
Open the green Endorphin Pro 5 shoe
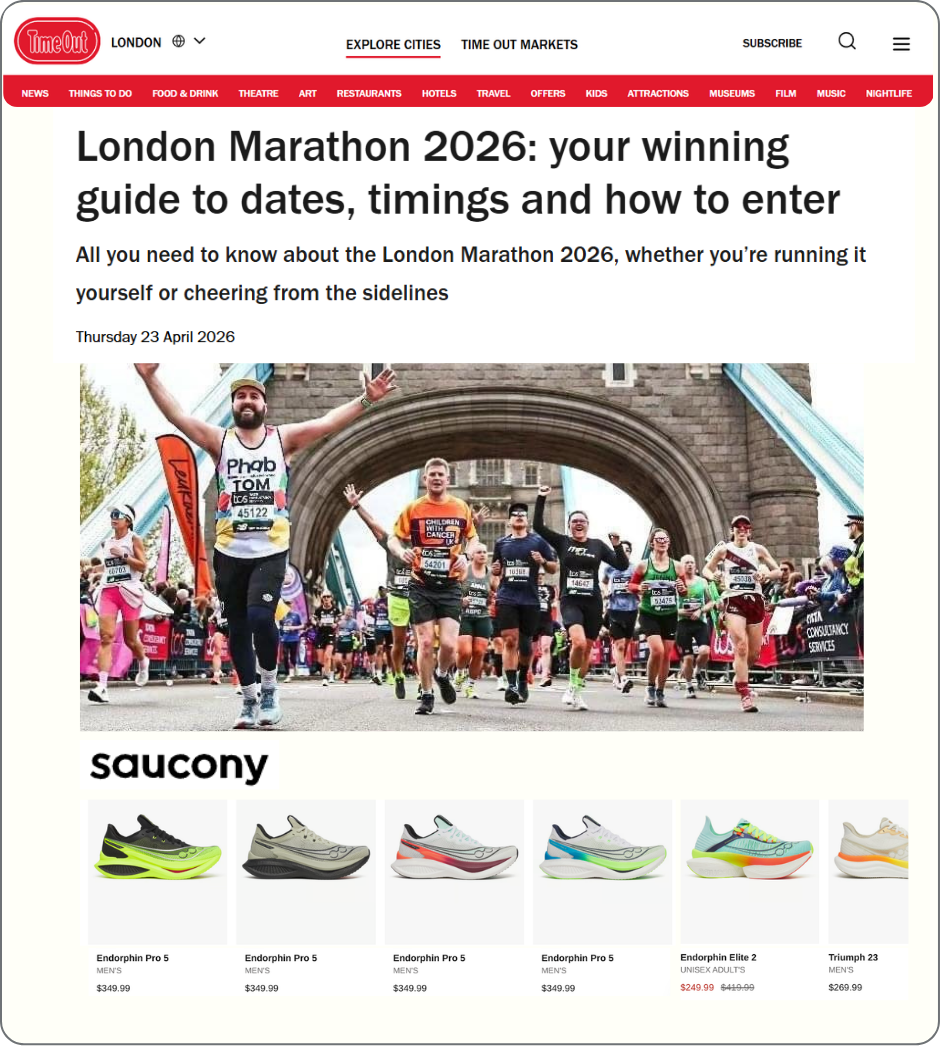click(157, 898)
